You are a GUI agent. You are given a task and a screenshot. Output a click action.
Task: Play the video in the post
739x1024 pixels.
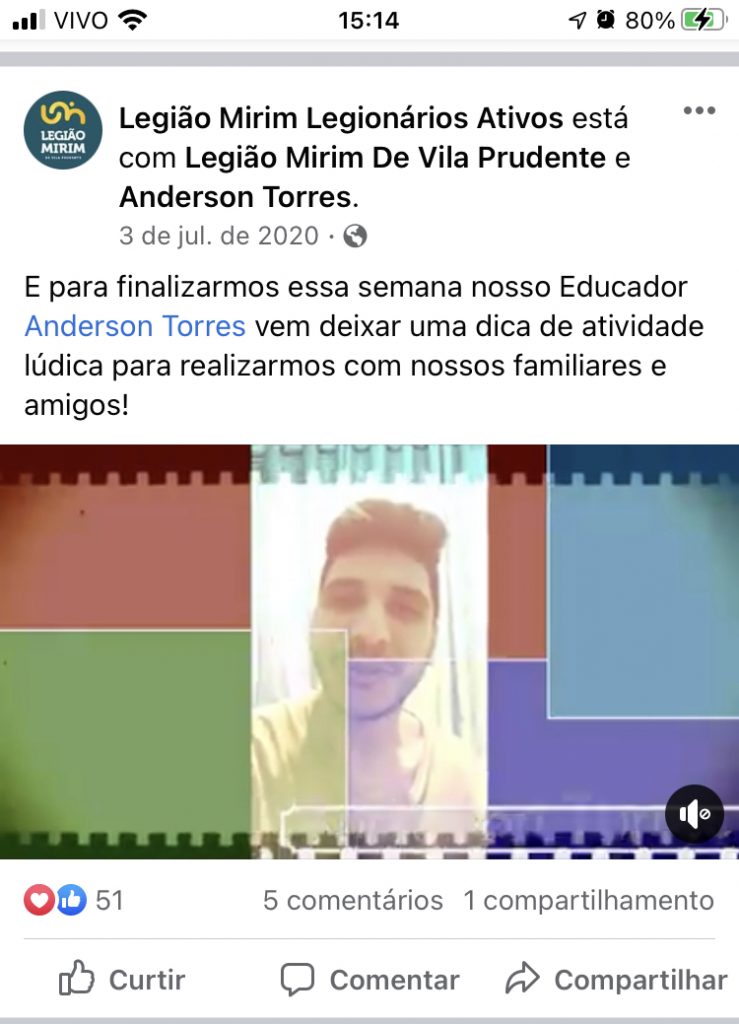point(369,651)
